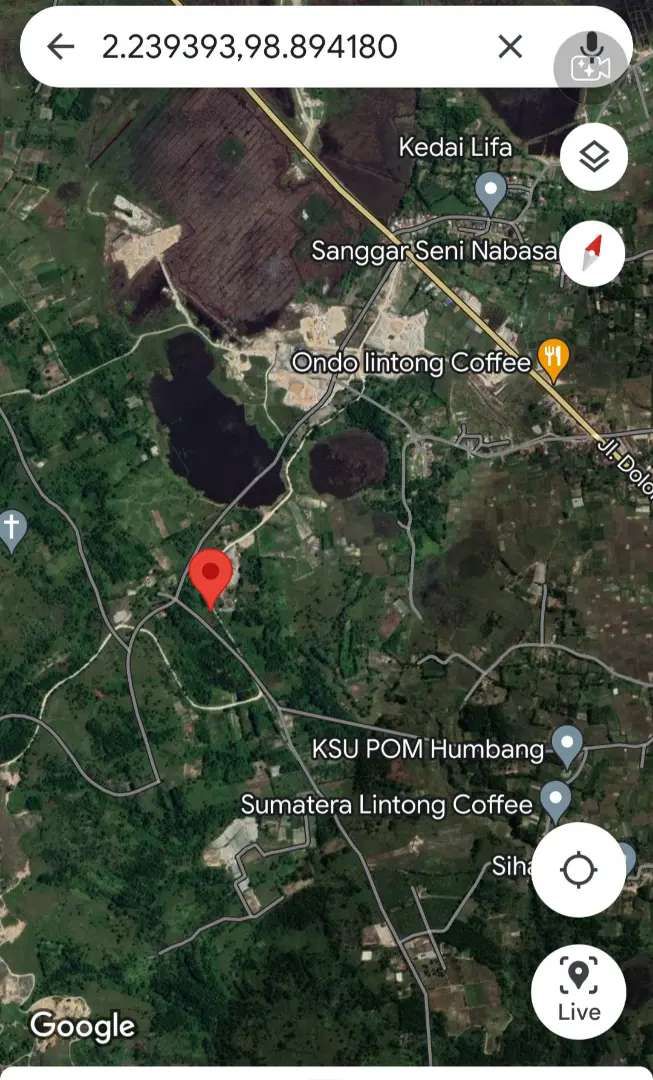Select the red dropped pin
653x1080 pixels.
point(211,576)
